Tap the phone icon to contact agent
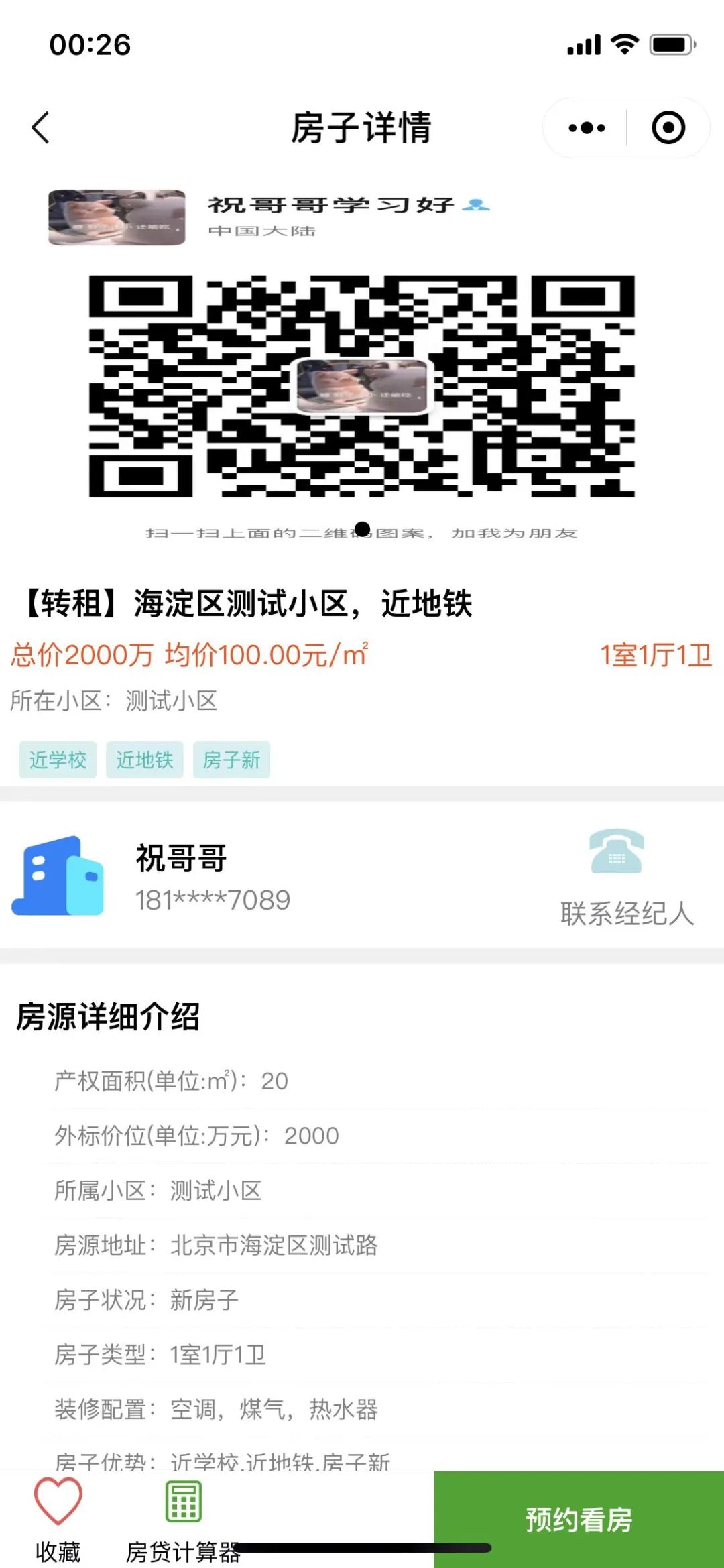The width and height of the screenshot is (724, 1568). point(615,853)
